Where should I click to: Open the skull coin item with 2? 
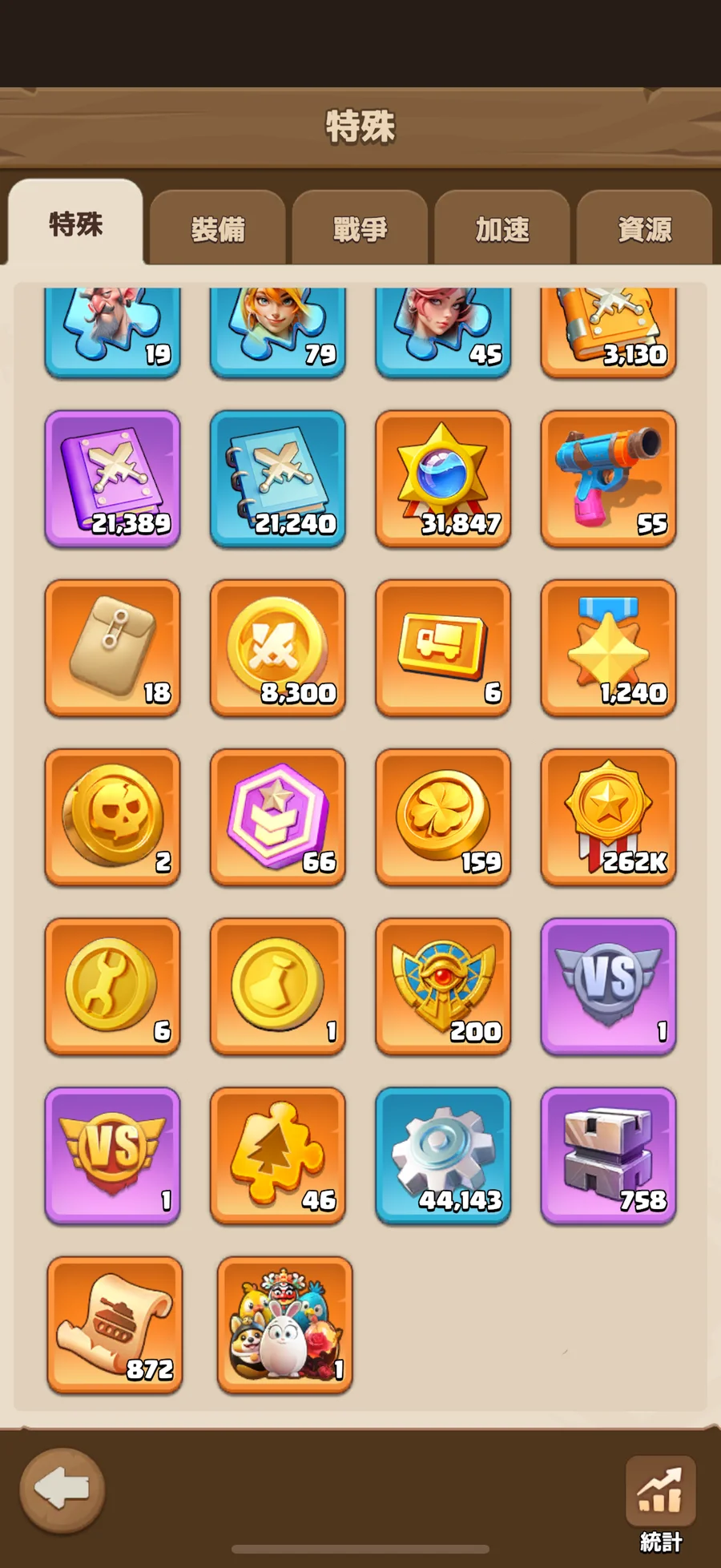click(x=113, y=817)
